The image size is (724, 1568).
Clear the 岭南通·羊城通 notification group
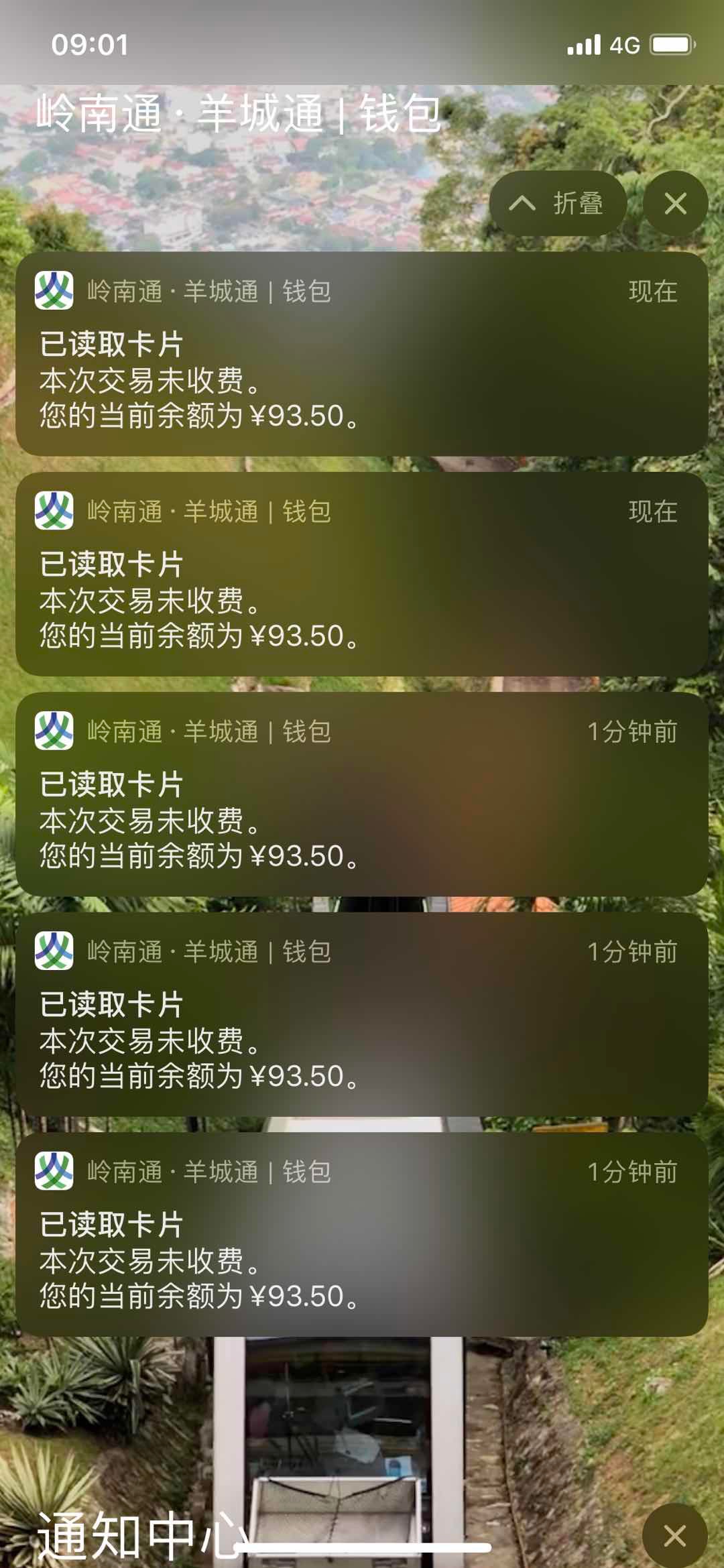click(675, 203)
